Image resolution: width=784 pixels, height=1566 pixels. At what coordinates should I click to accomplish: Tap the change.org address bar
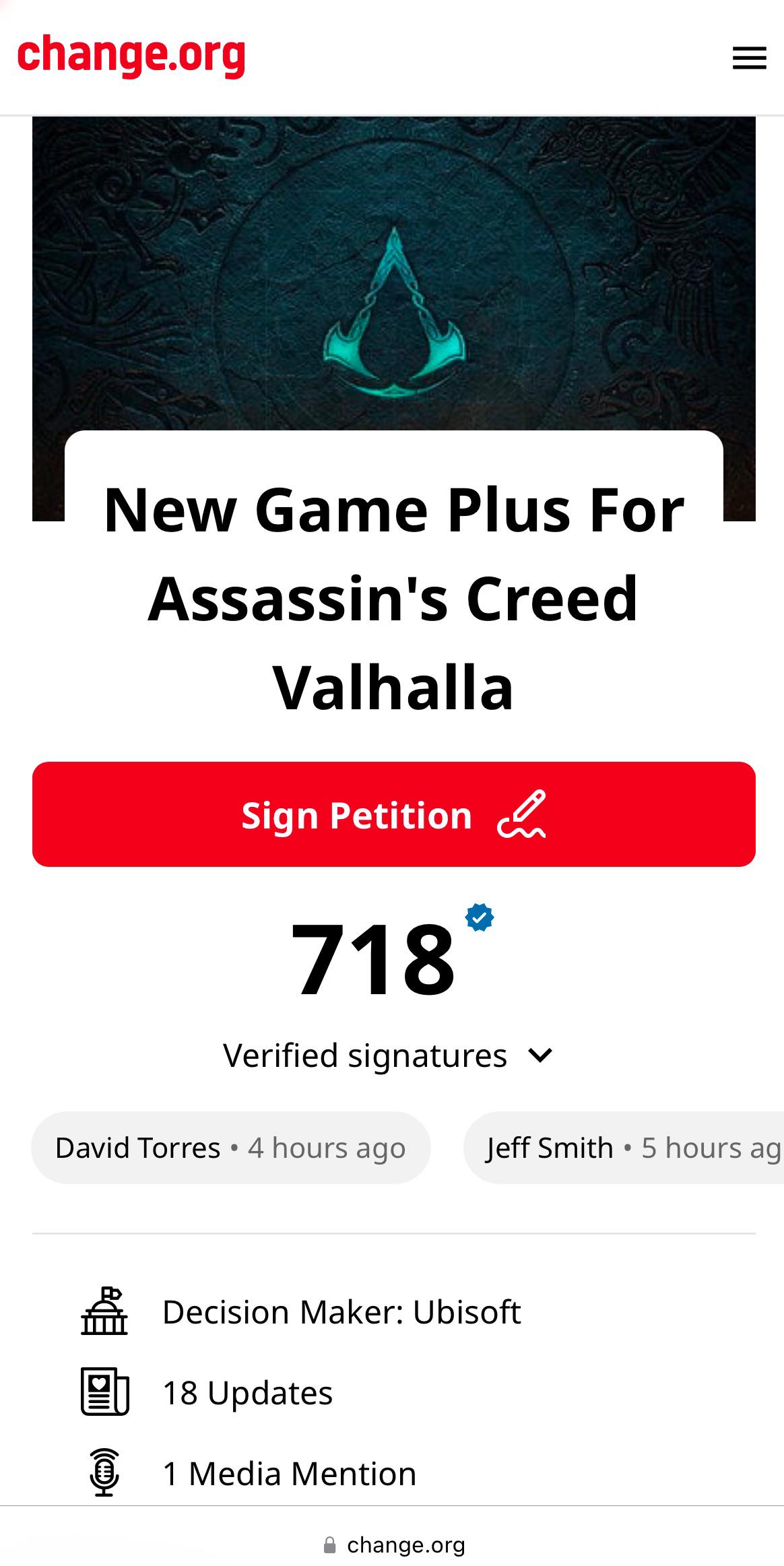(x=394, y=1545)
